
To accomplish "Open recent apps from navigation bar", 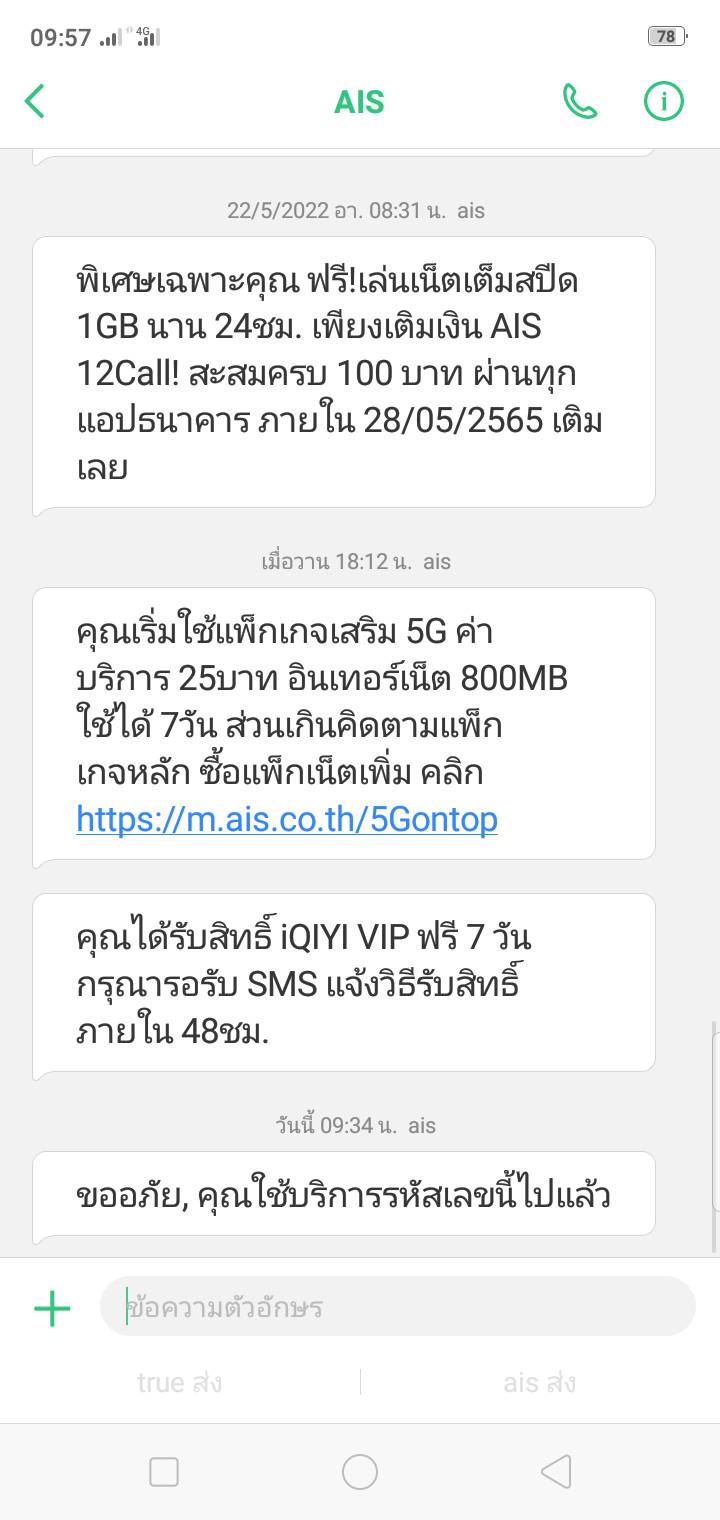I will click(164, 1472).
